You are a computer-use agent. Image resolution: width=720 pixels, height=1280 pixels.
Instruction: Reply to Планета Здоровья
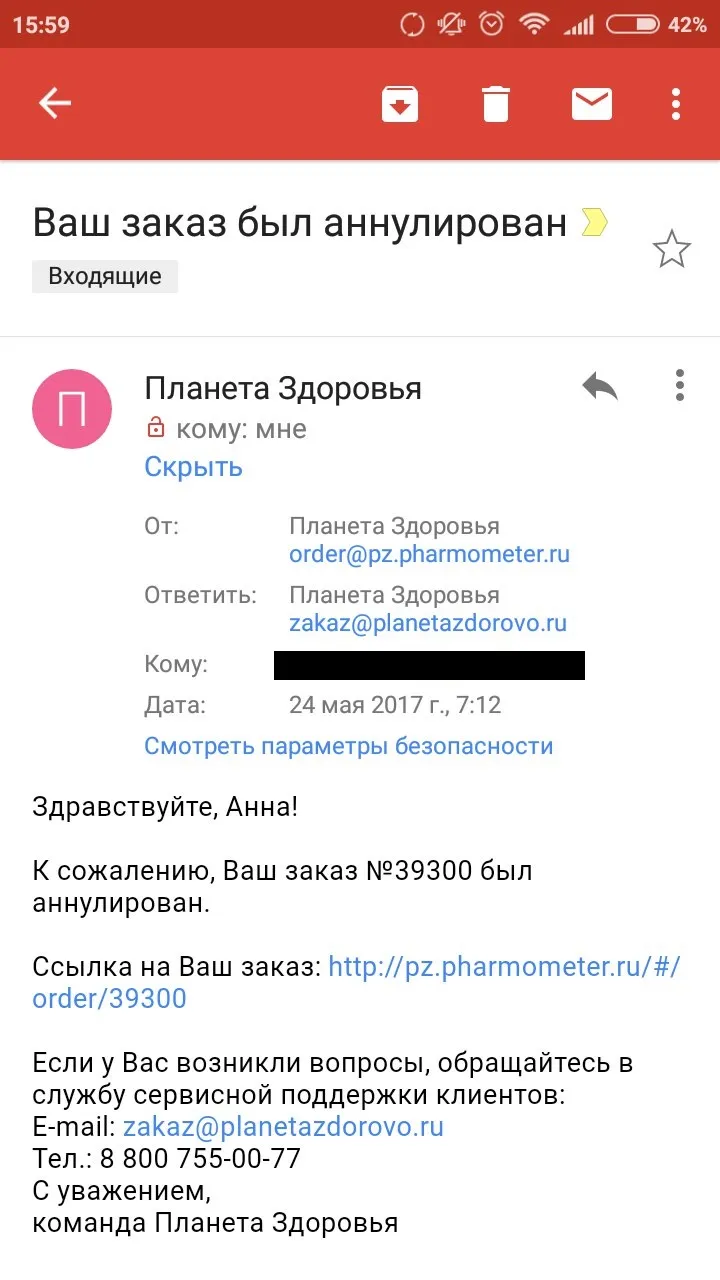(x=601, y=386)
